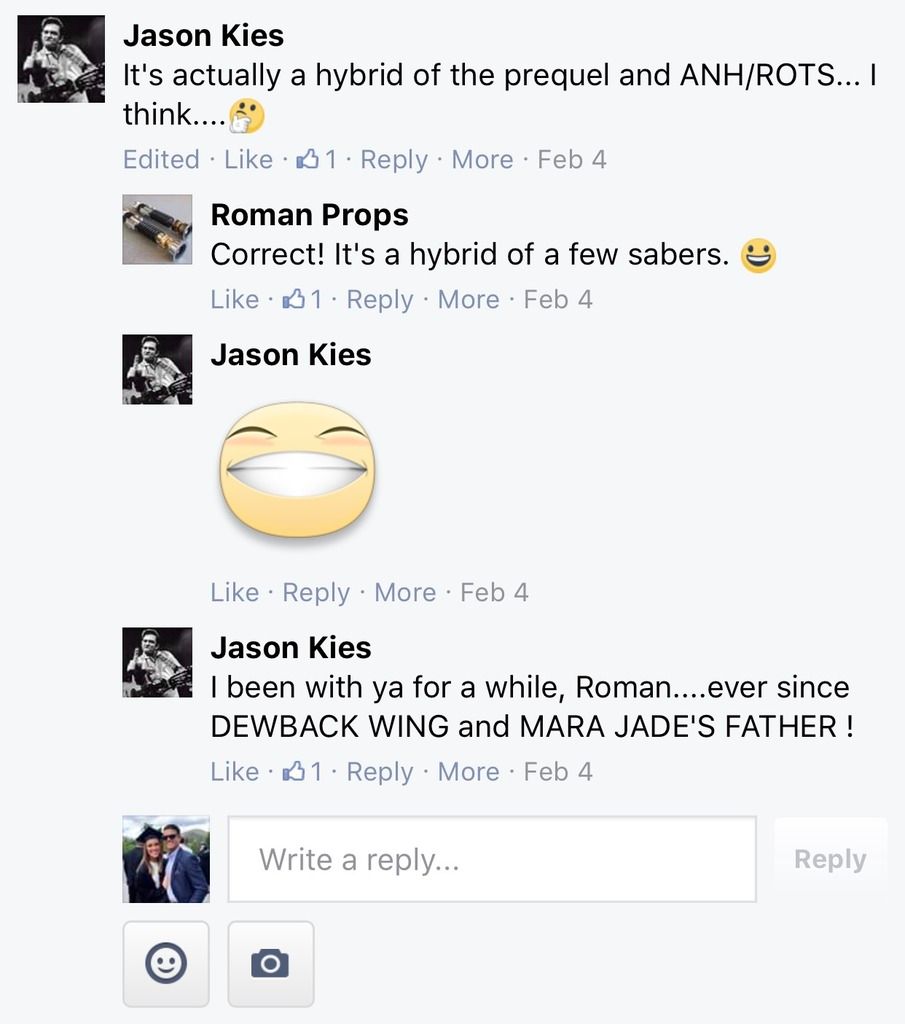The image size is (905, 1024).
Task: Like Jason Kies' laughing sticker comment
Action: pyautogui.click(x=234, y=593)
